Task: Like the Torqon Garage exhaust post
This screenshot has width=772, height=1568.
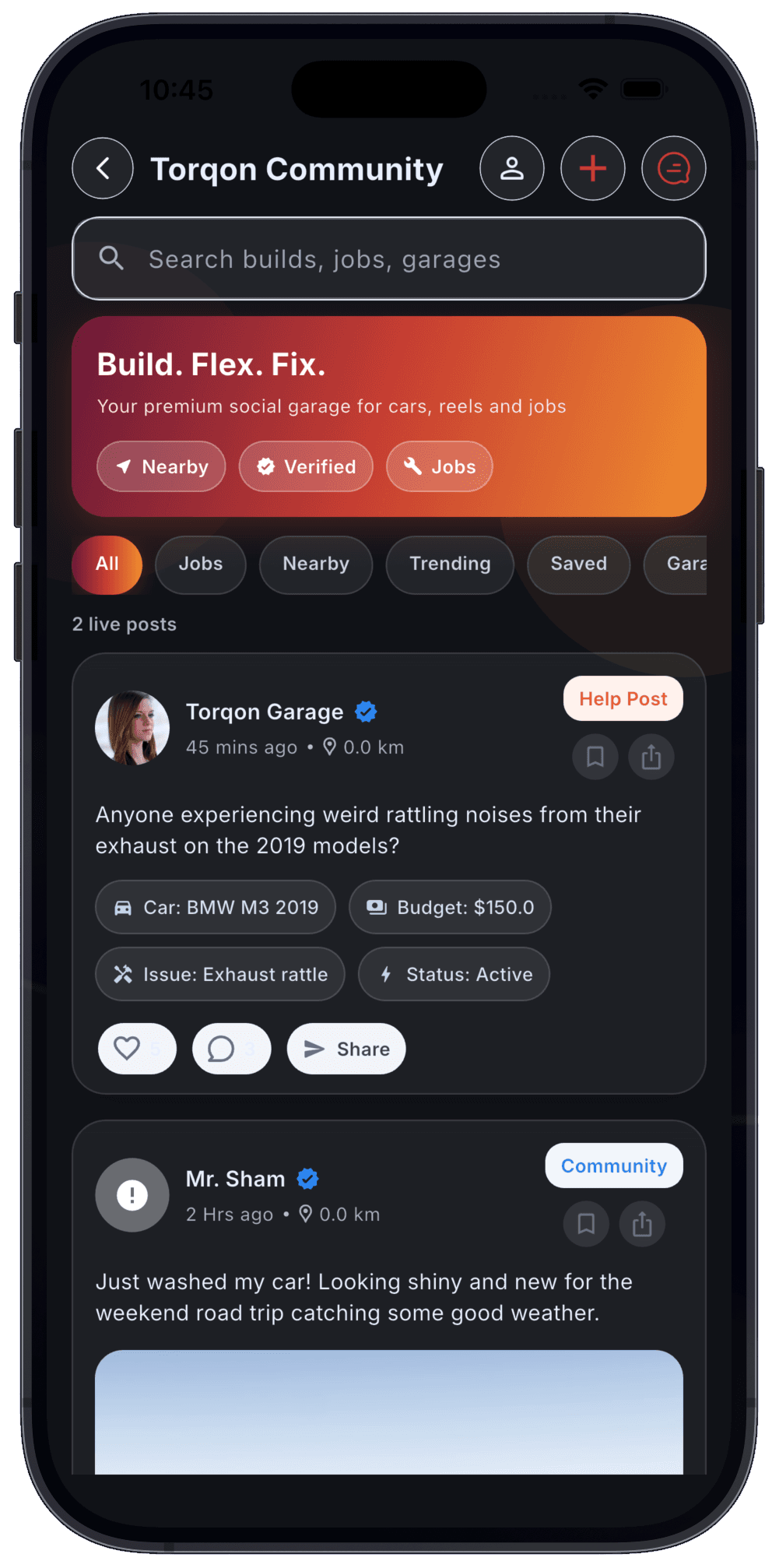Action: 137,1049
